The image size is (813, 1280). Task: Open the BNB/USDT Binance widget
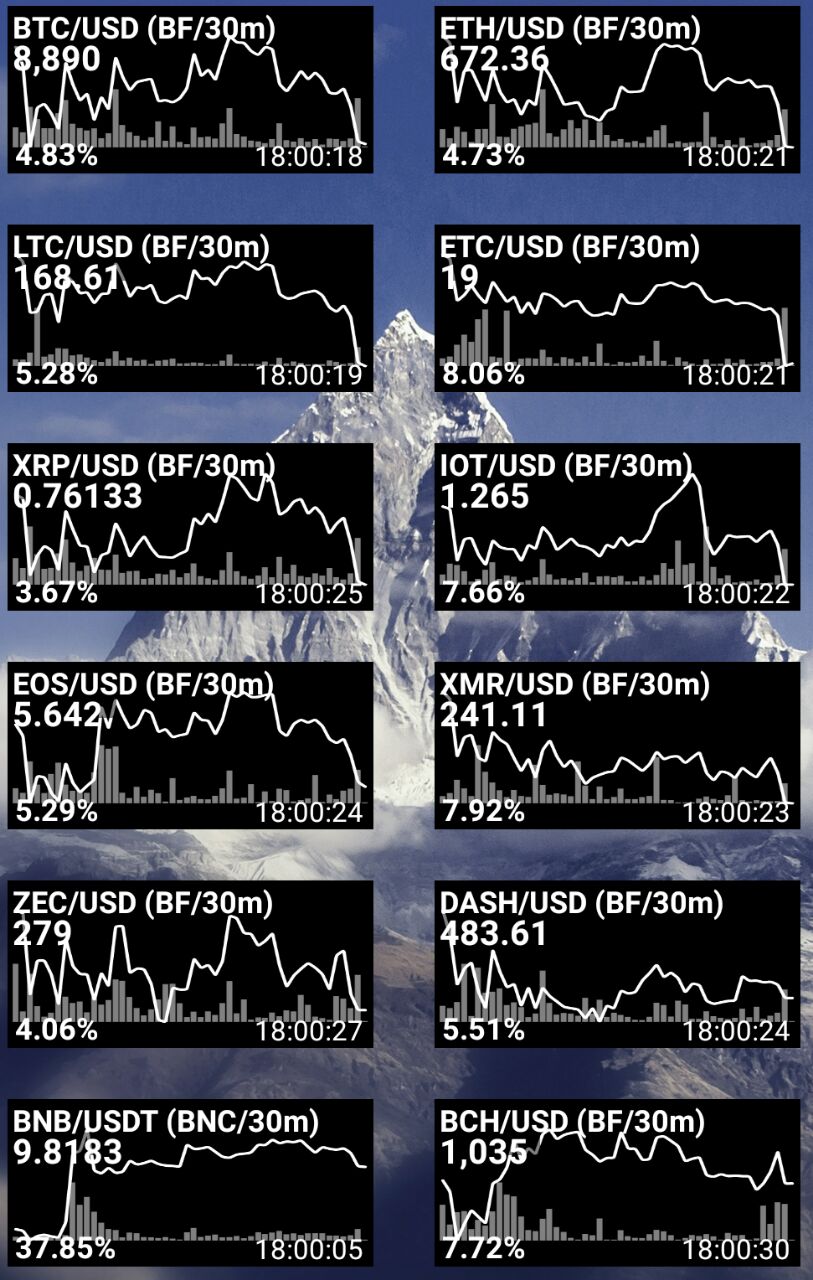click(190, 1182)
